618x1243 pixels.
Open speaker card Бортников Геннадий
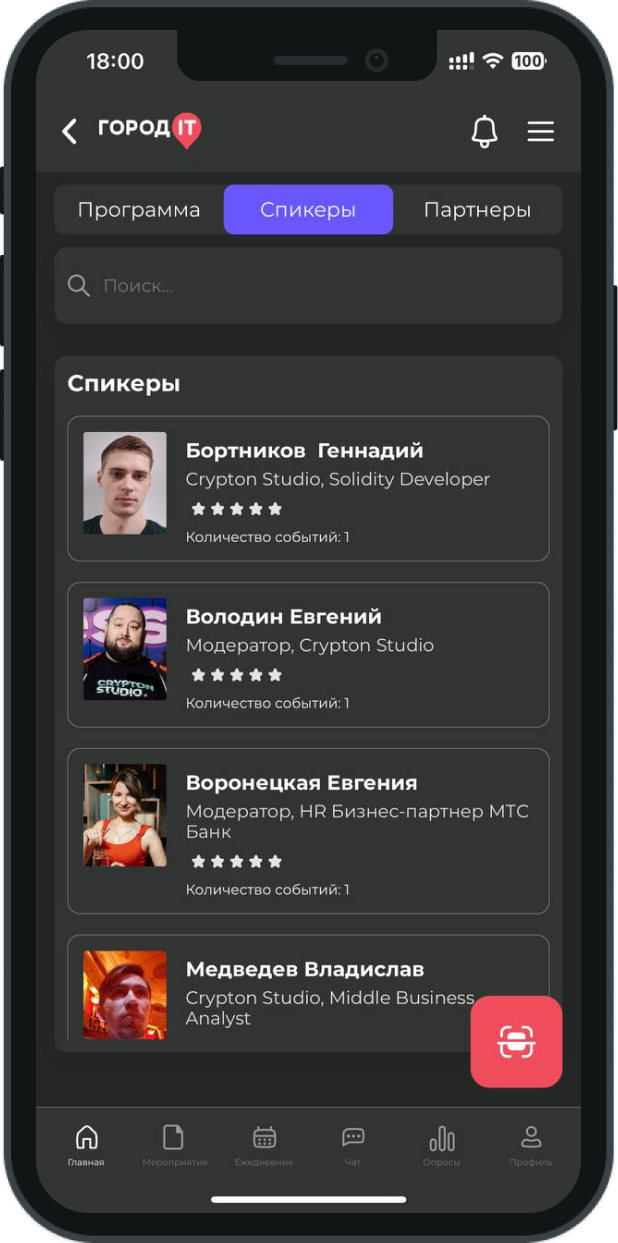point(308,488)
